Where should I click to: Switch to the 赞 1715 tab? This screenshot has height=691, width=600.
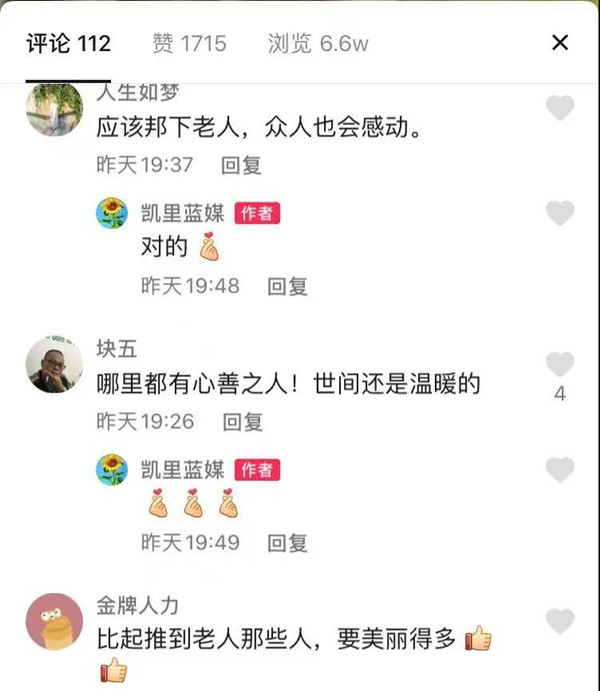coord(189,43)
